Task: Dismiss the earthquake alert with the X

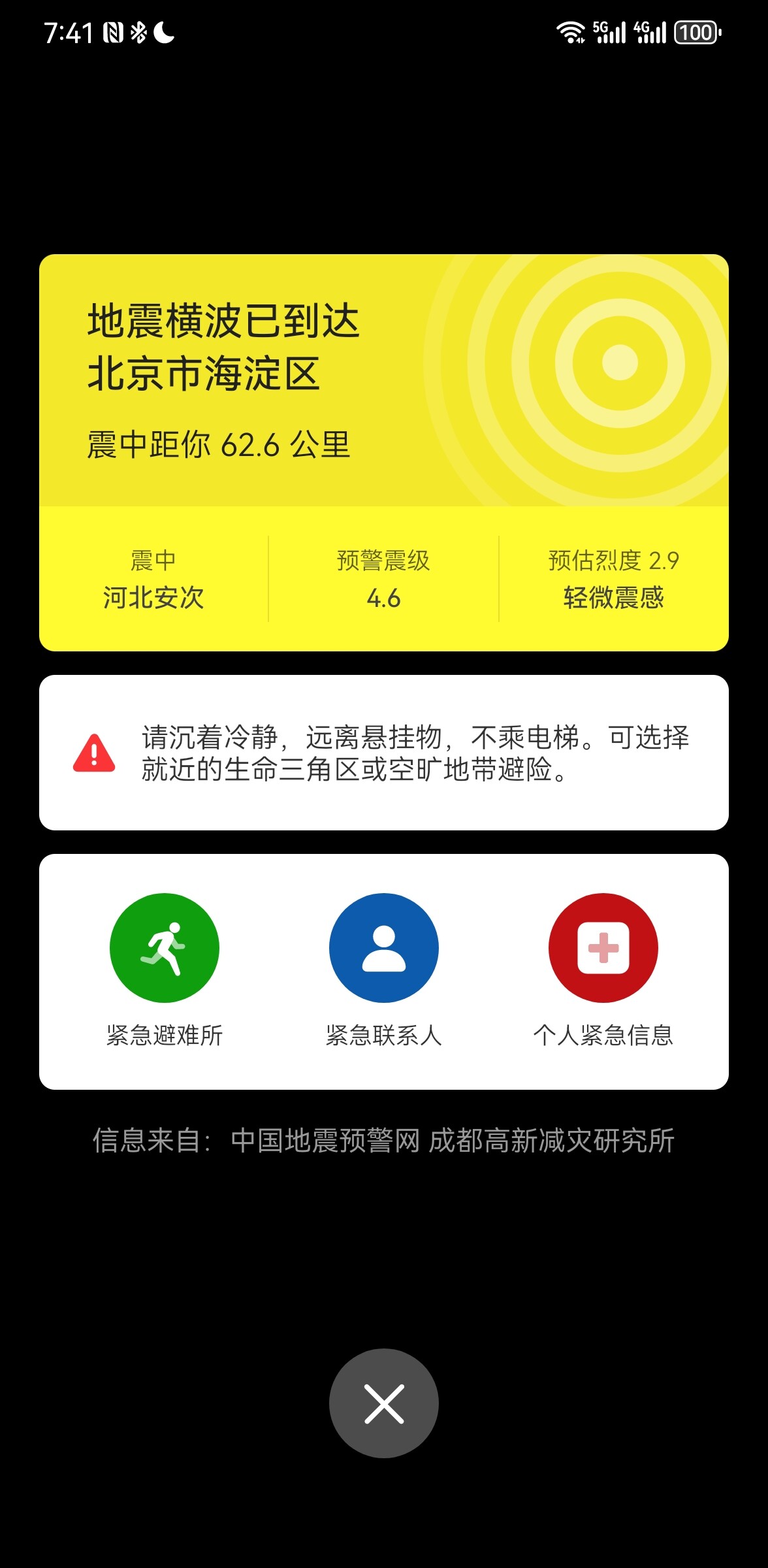Action: 384,1403
